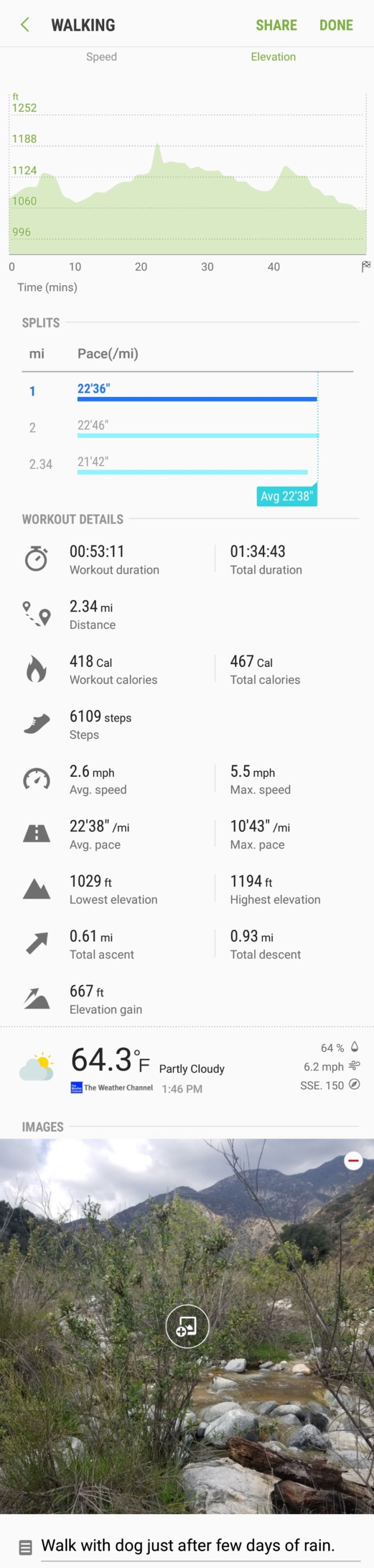Select the Elevation chart tab

coord(273,57)
